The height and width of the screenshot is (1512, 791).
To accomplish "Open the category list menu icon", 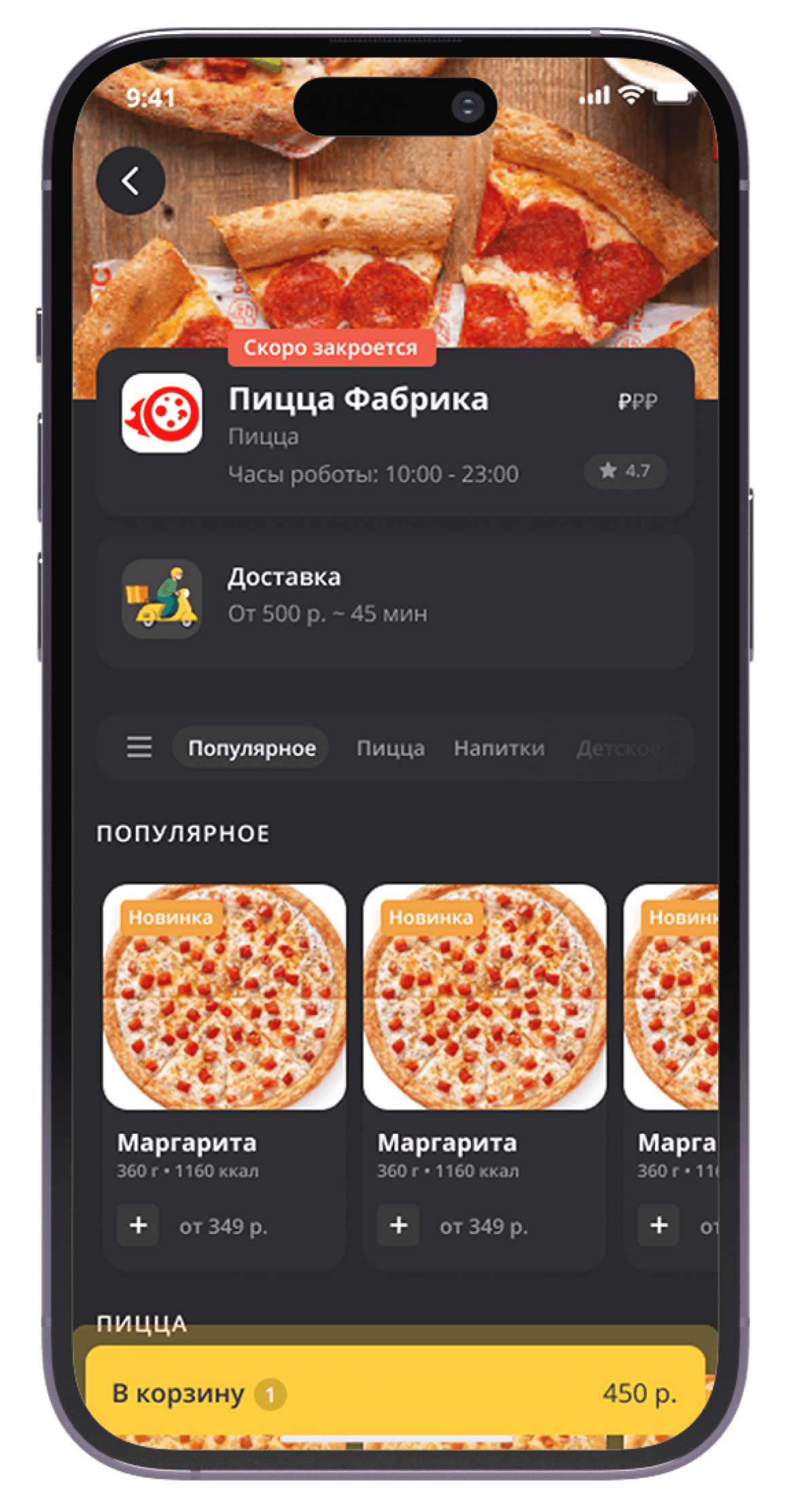I will coord(139,746).
